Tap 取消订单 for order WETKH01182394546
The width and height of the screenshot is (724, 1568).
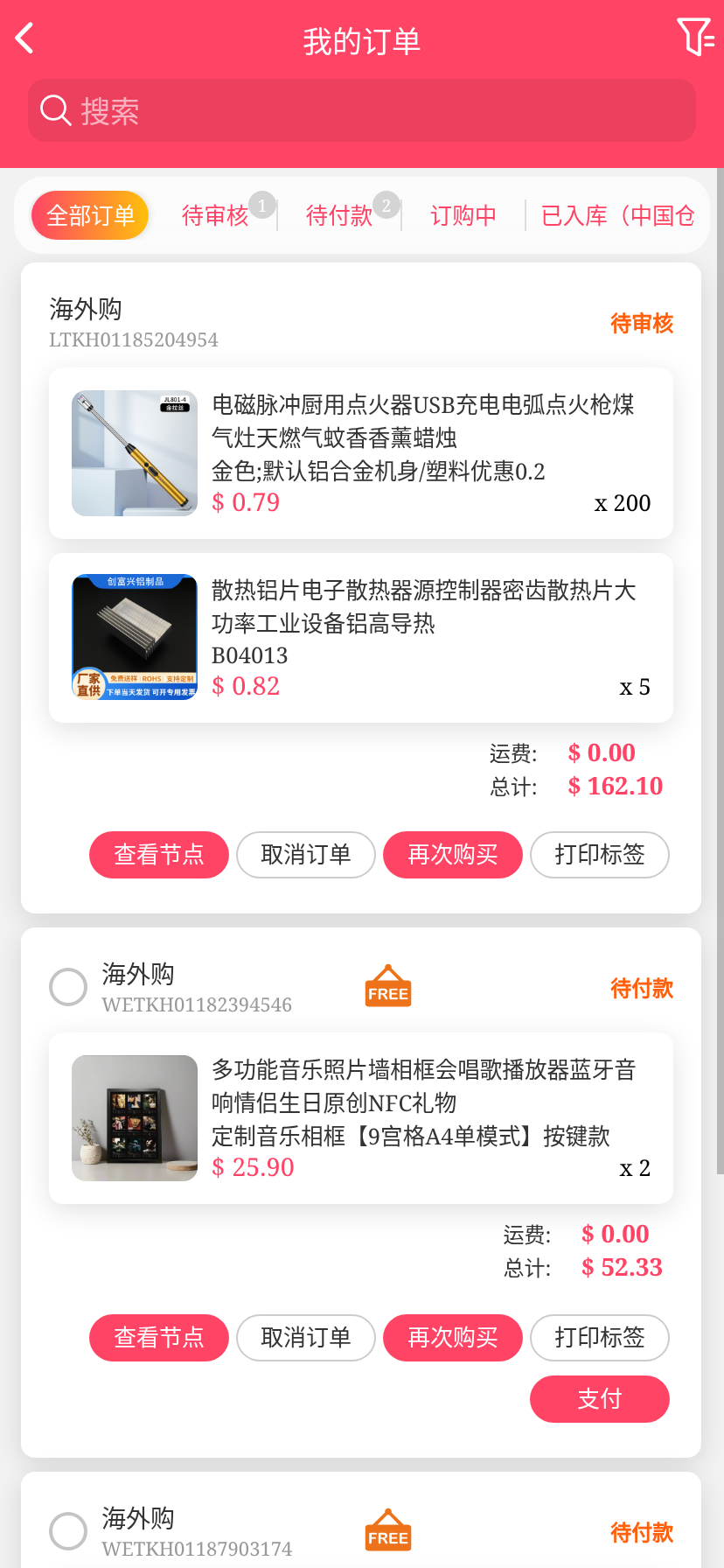click(306, 1337)
